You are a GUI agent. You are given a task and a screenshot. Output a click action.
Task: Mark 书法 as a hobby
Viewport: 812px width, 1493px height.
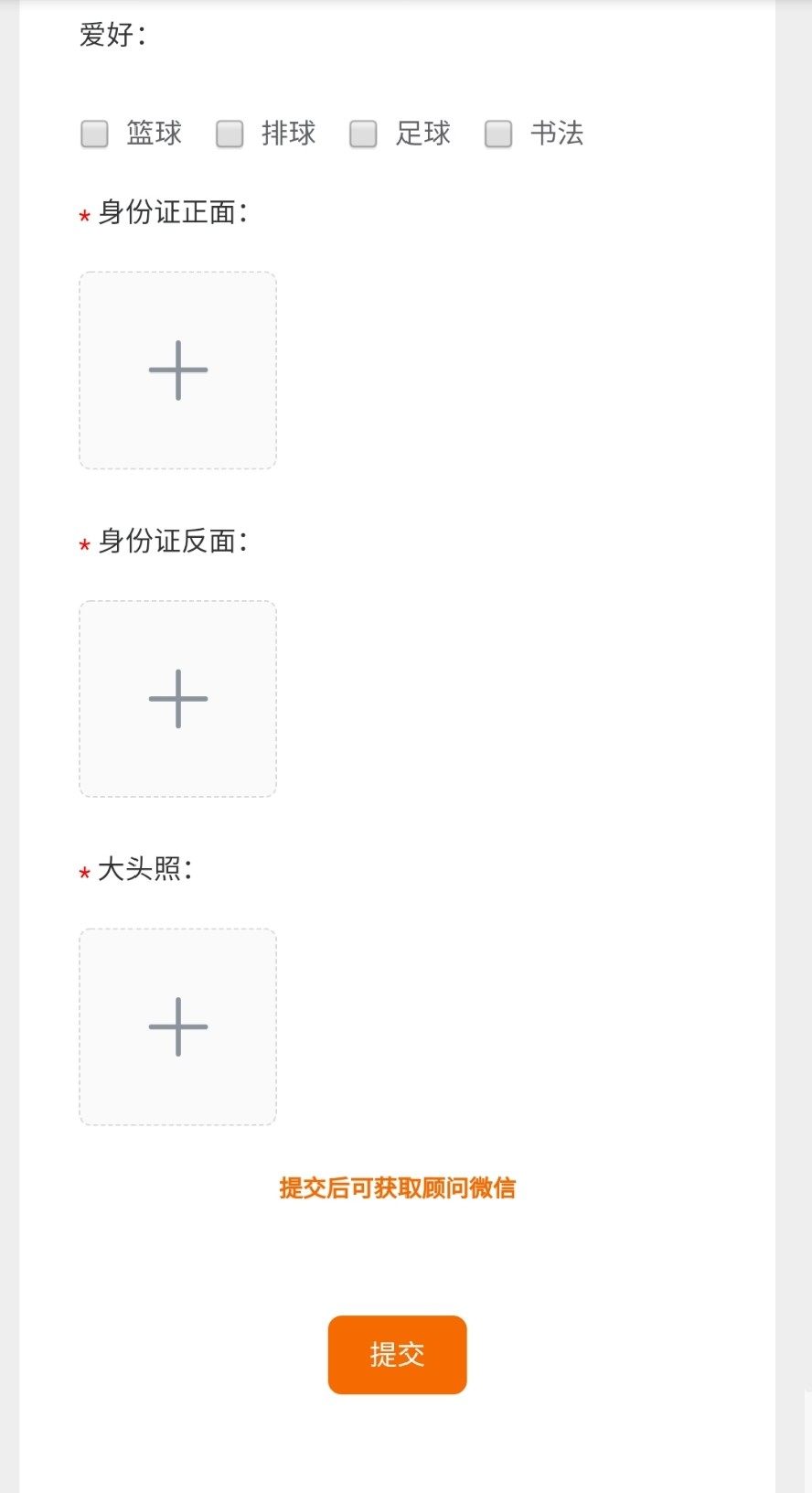coord(498,134)
